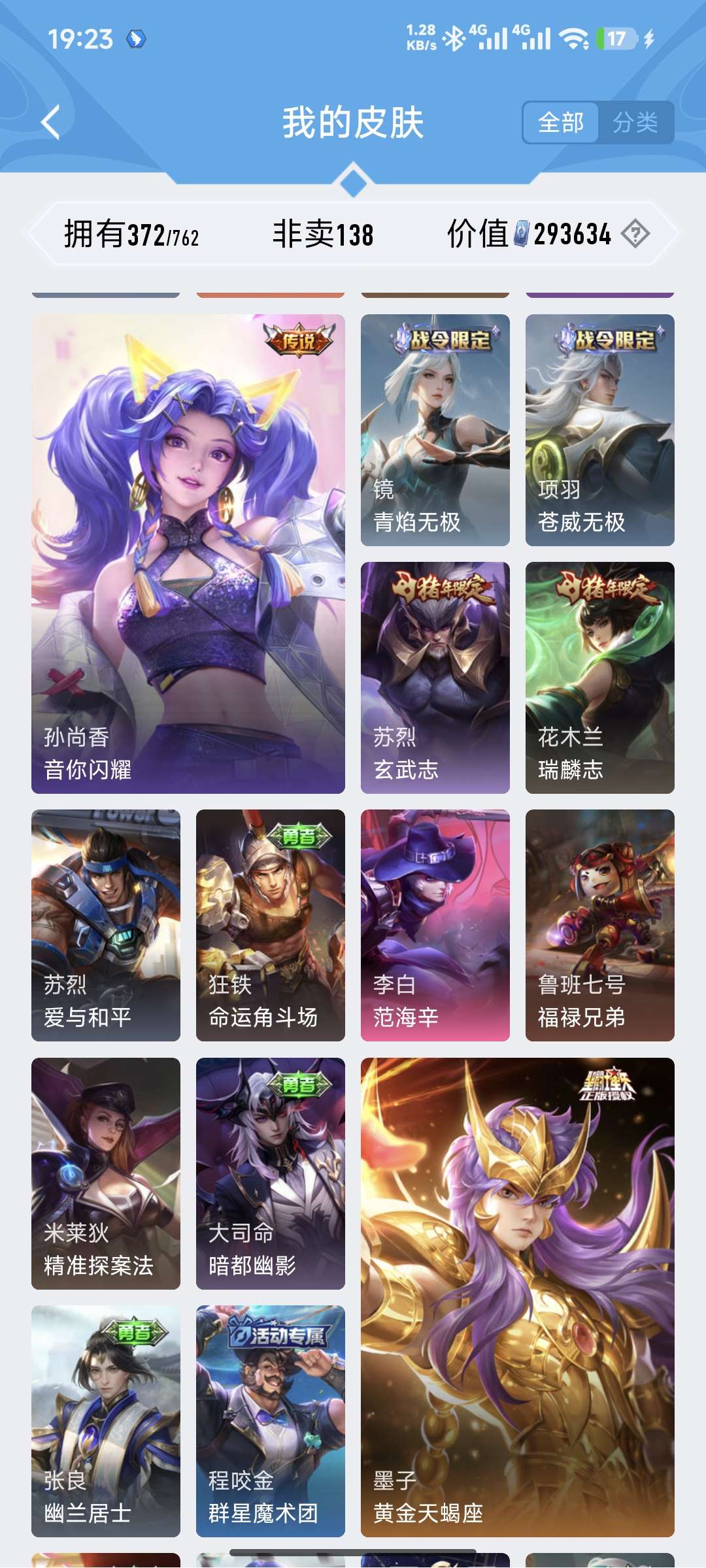Open 孙尚香 音你闪耀 skin card
Screen dimensions: 706x1568
coord(188,553)
